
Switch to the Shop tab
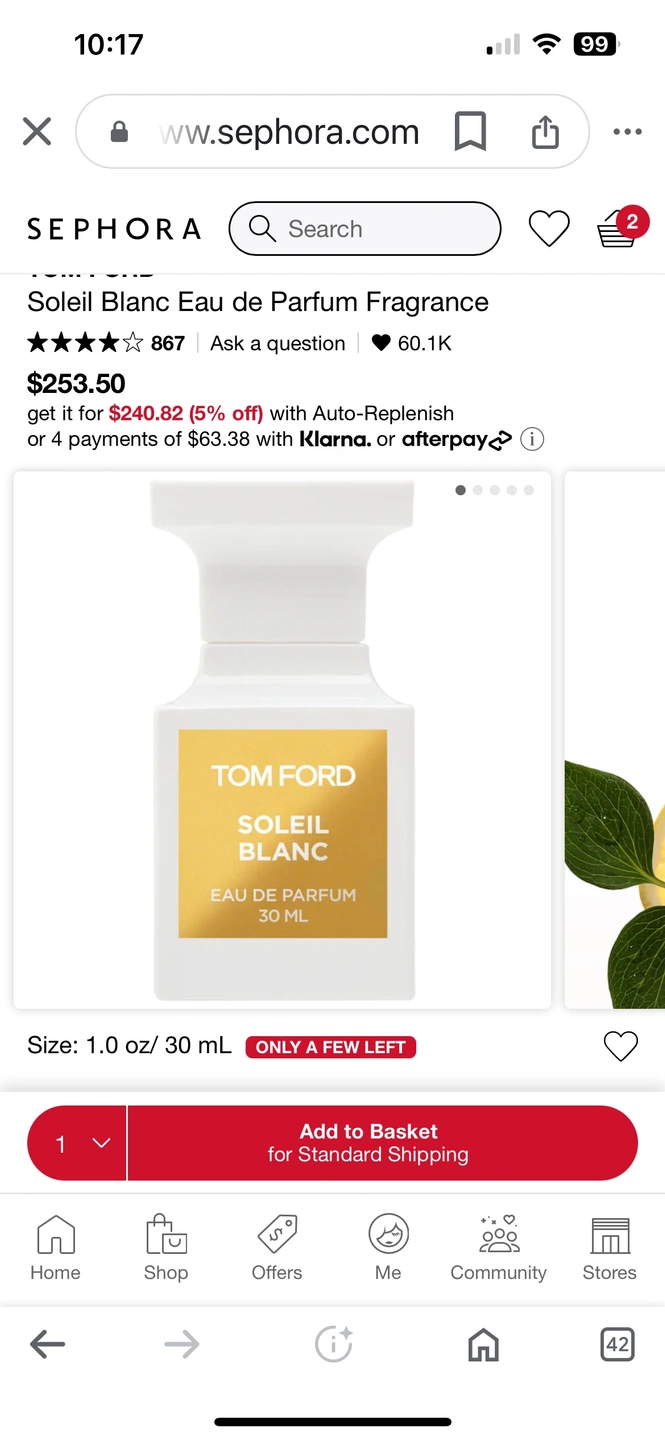pyautogui.click(x=166, y=1248)
